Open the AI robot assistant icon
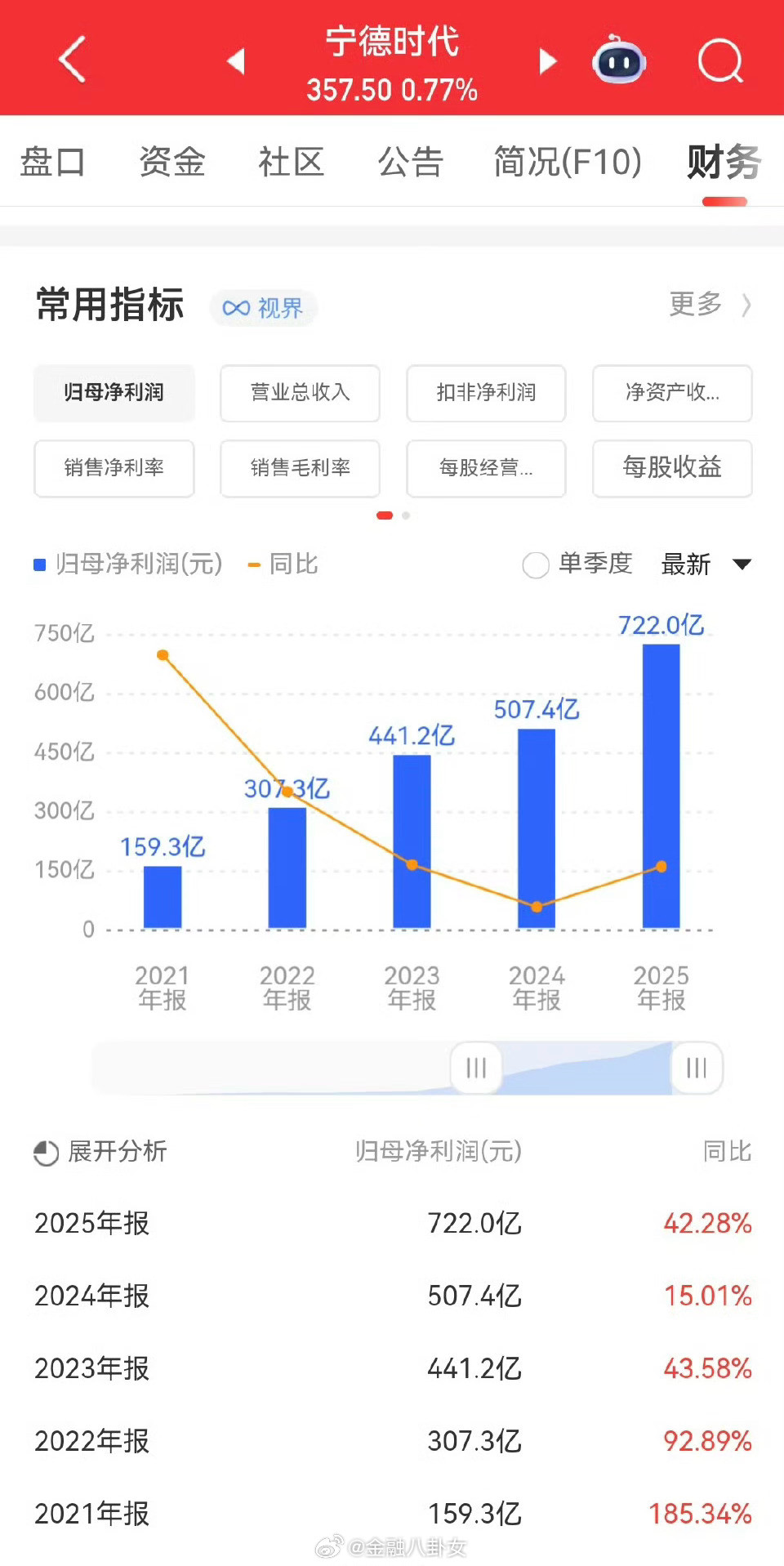This screenshot has height=1566, width=784. pos(618,61)
